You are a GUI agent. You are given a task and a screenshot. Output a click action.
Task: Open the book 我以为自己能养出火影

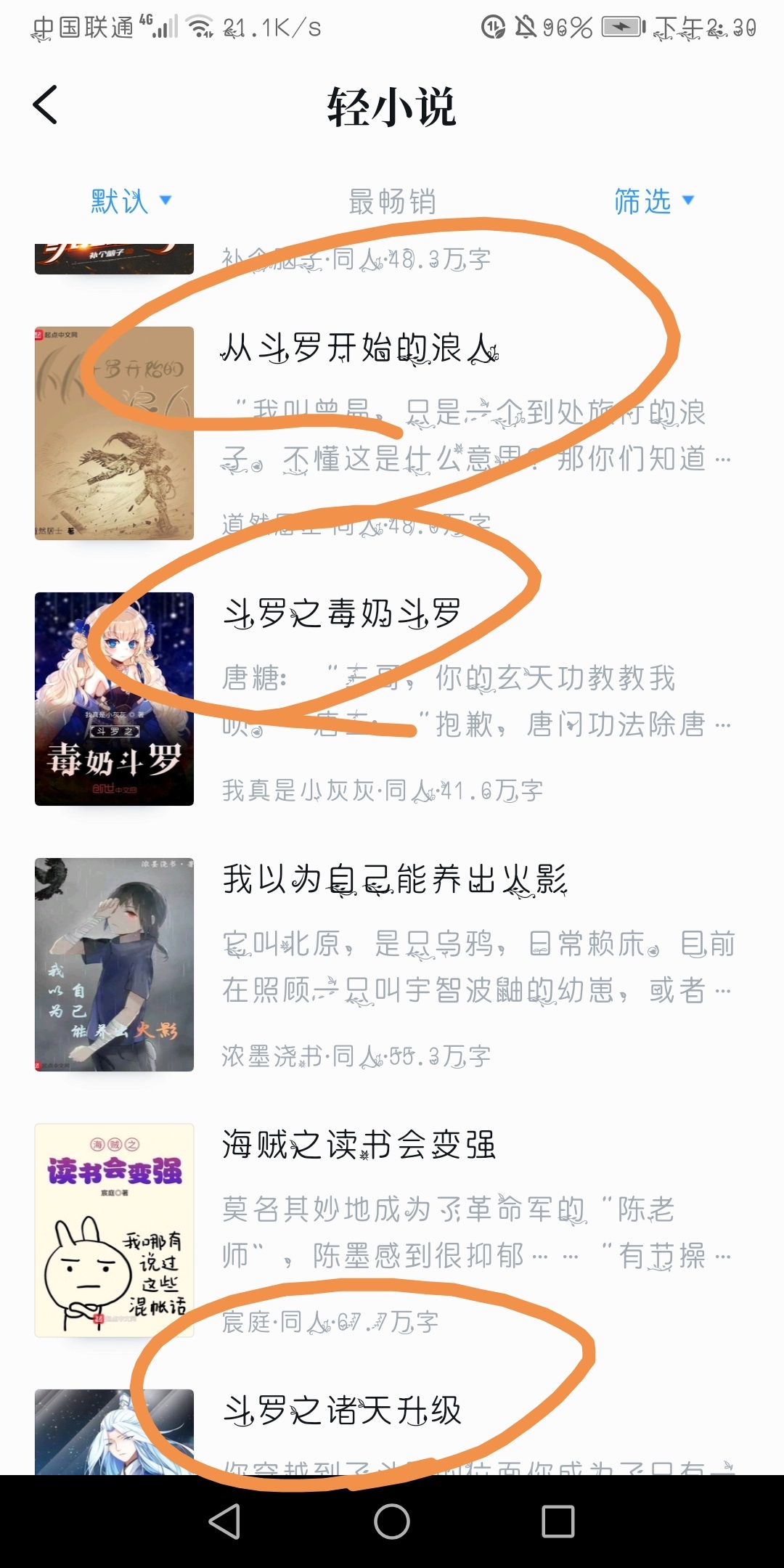coord(394,880)
